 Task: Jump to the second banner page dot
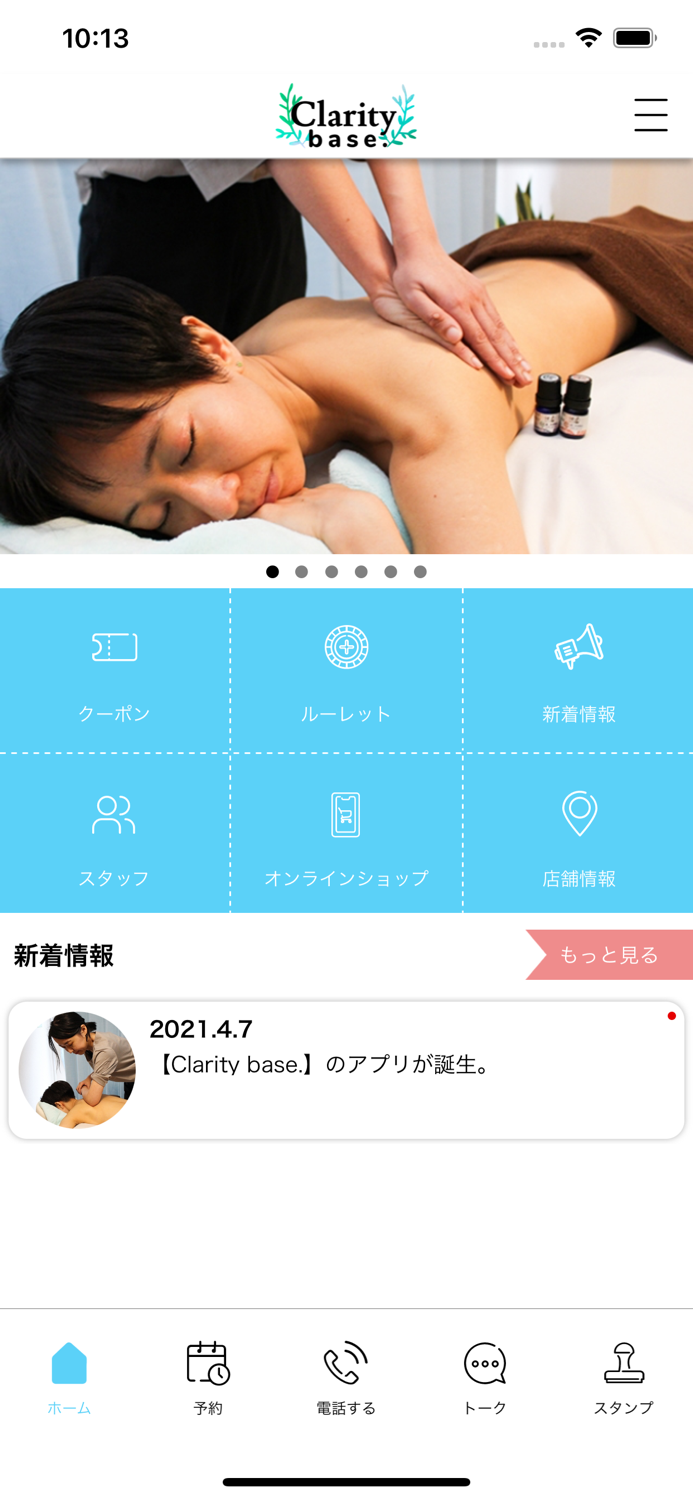pos(302,572)
